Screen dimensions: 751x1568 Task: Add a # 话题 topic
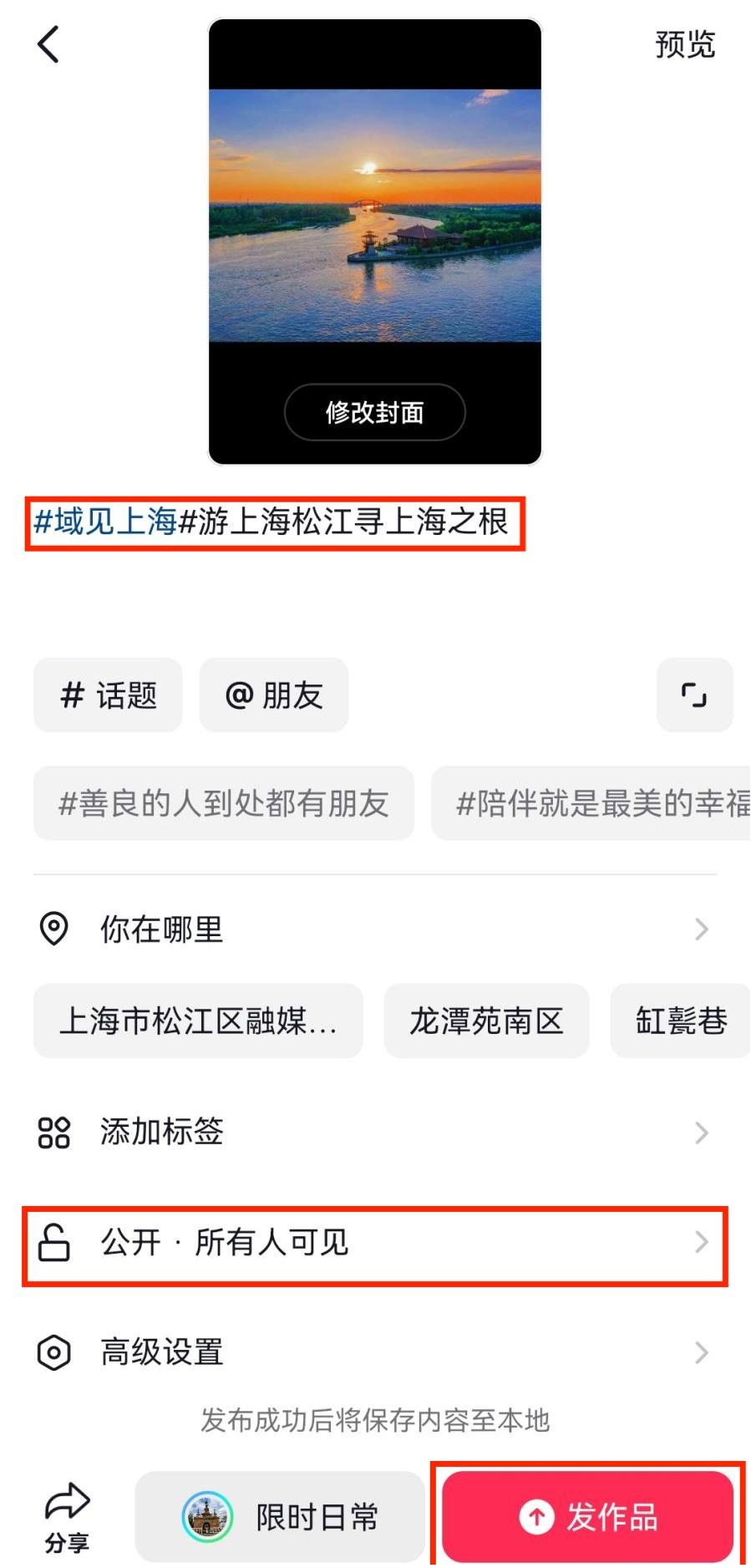108,695
